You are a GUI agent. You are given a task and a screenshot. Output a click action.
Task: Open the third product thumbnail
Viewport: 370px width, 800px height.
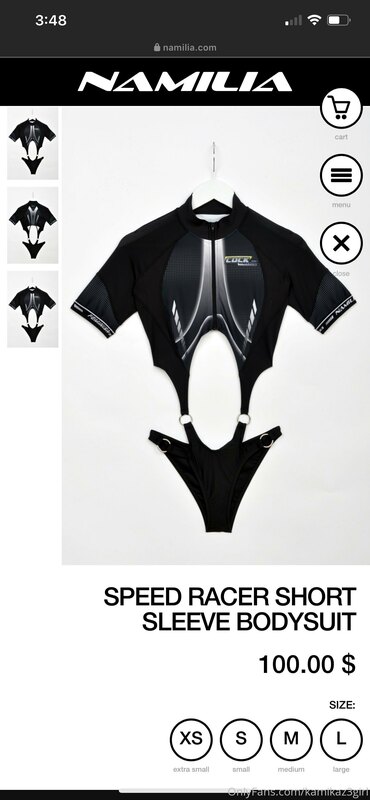(x=33, y=309)
